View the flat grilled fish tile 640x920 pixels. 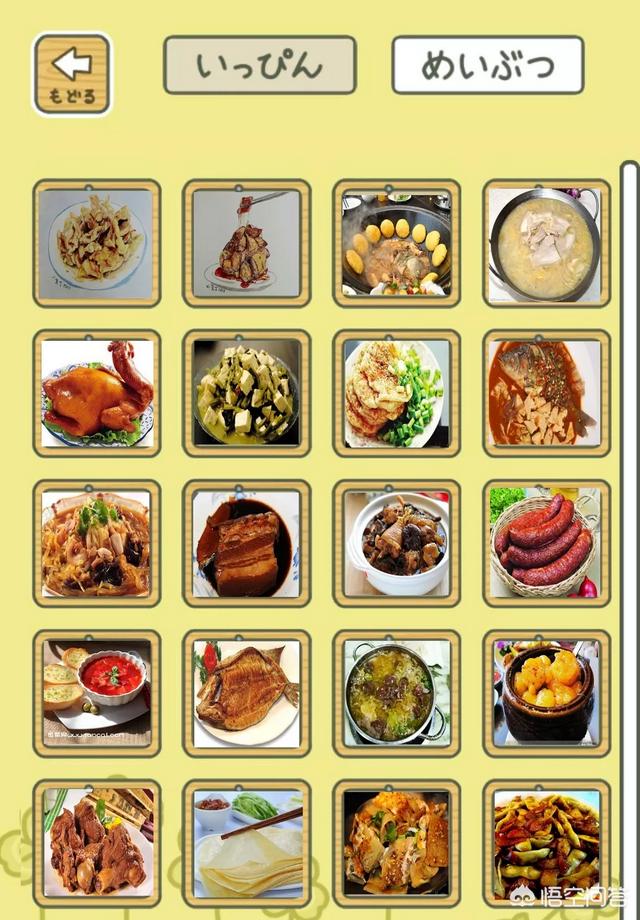246,693
